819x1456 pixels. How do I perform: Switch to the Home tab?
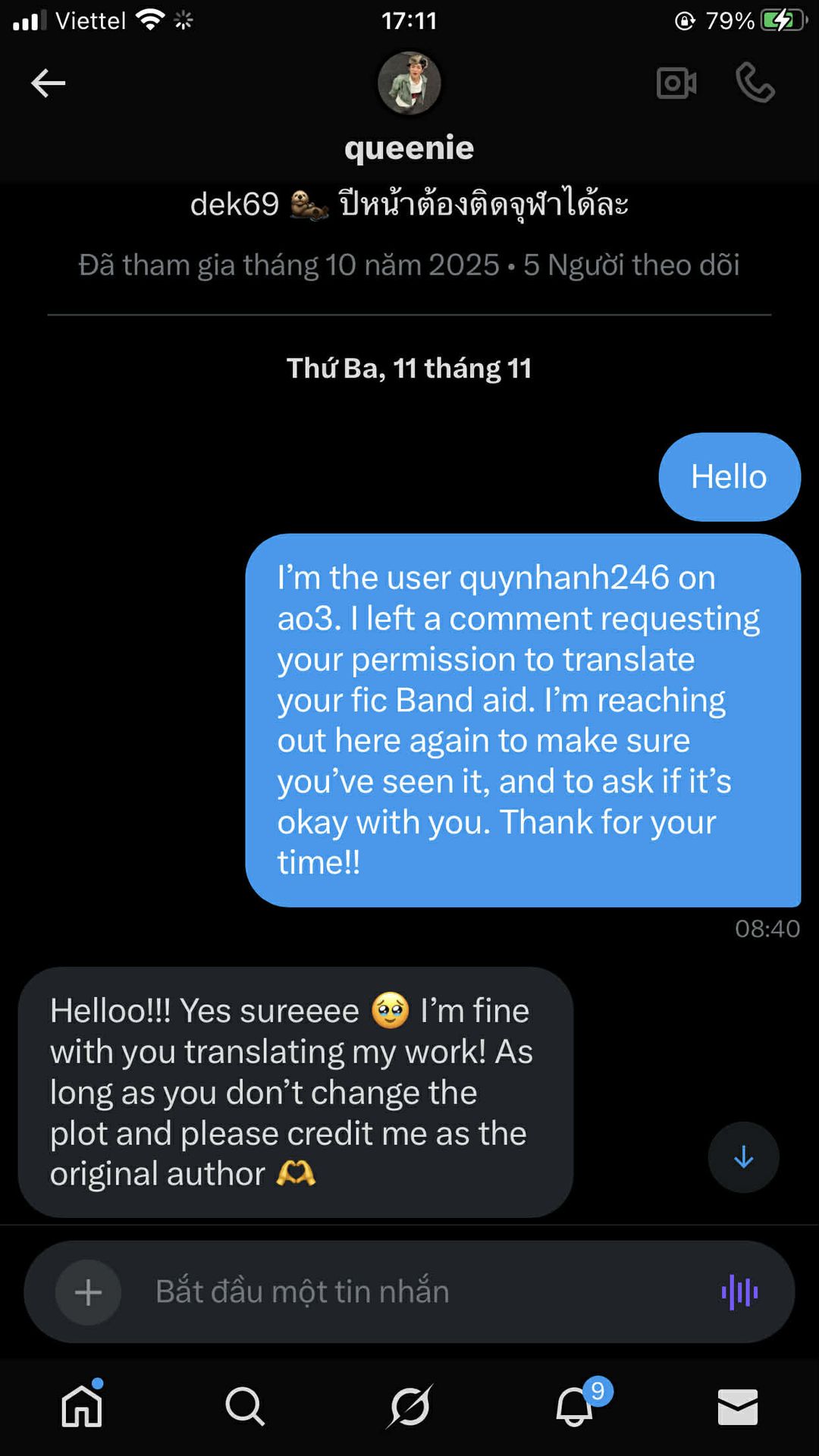(x=82, y=1407)
